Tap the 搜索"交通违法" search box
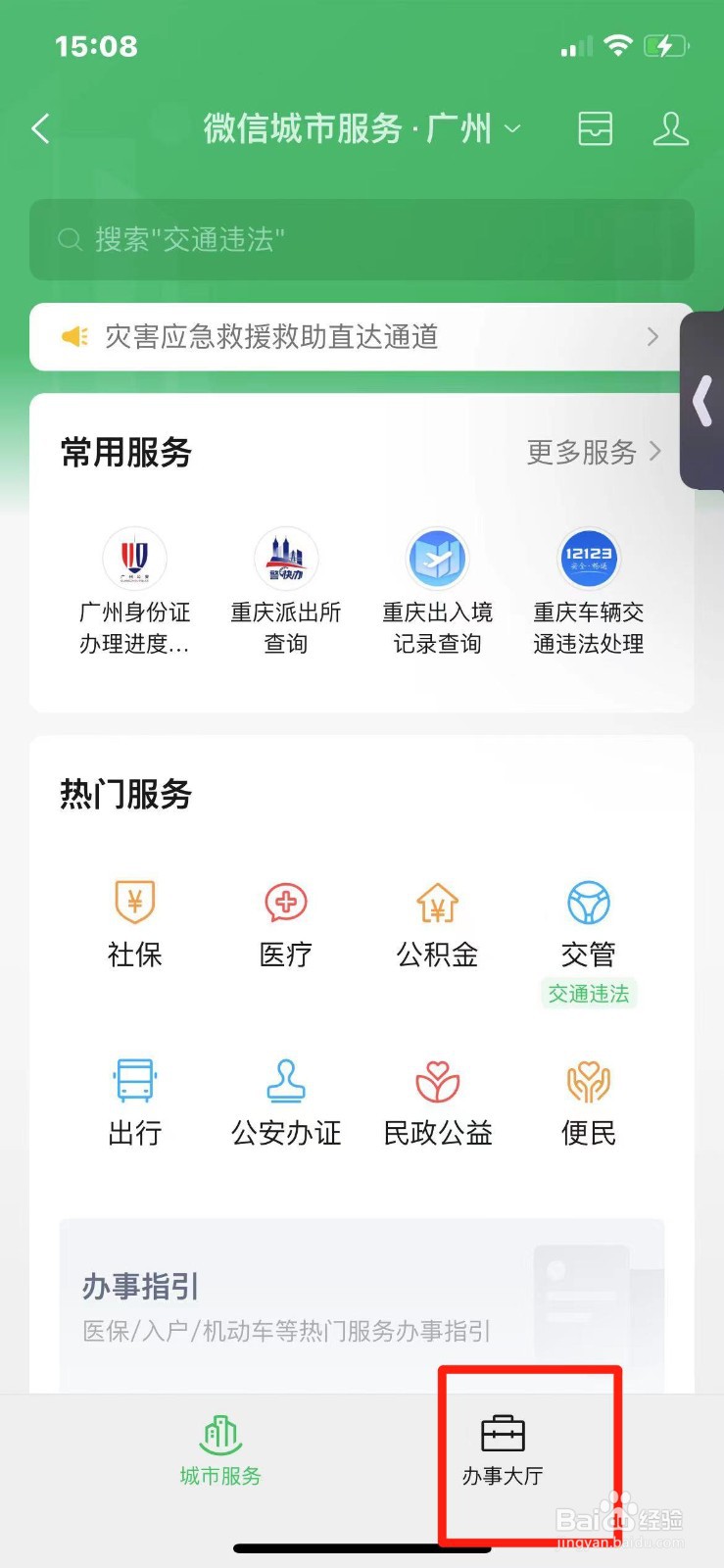724x1568 pixels. (x=362, y=239)
